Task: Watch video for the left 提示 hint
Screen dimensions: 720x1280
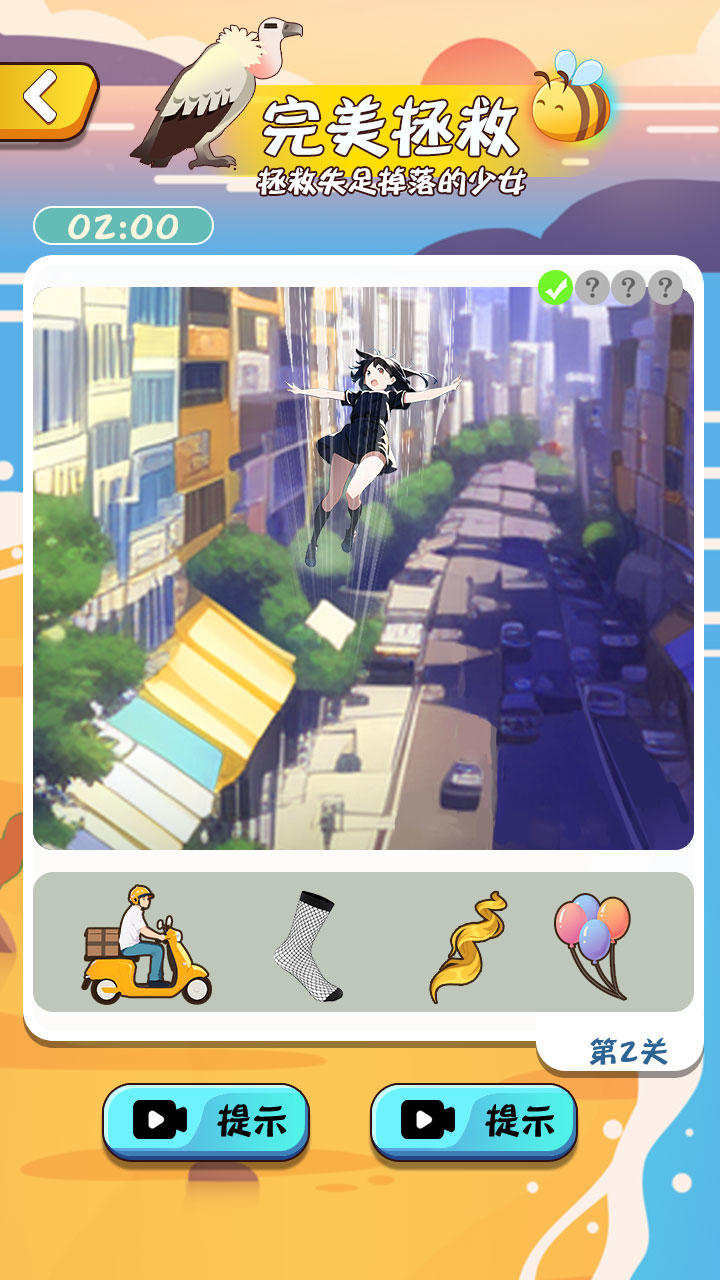Action: tap(206, 1122)
